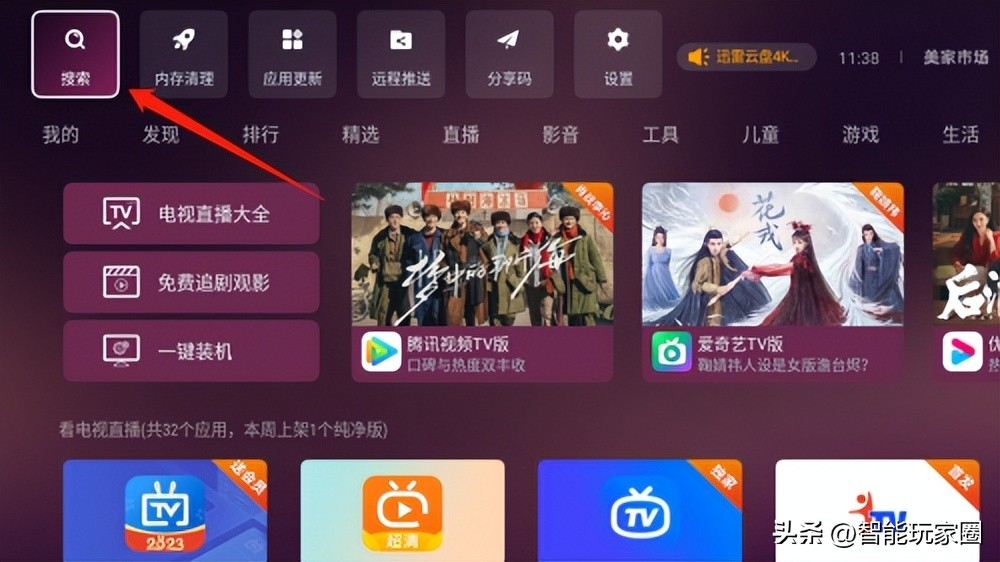This screenshot has width=1000, height=562.
Task: Switch to the 直播 tab
Action: [x=461, y=134]
